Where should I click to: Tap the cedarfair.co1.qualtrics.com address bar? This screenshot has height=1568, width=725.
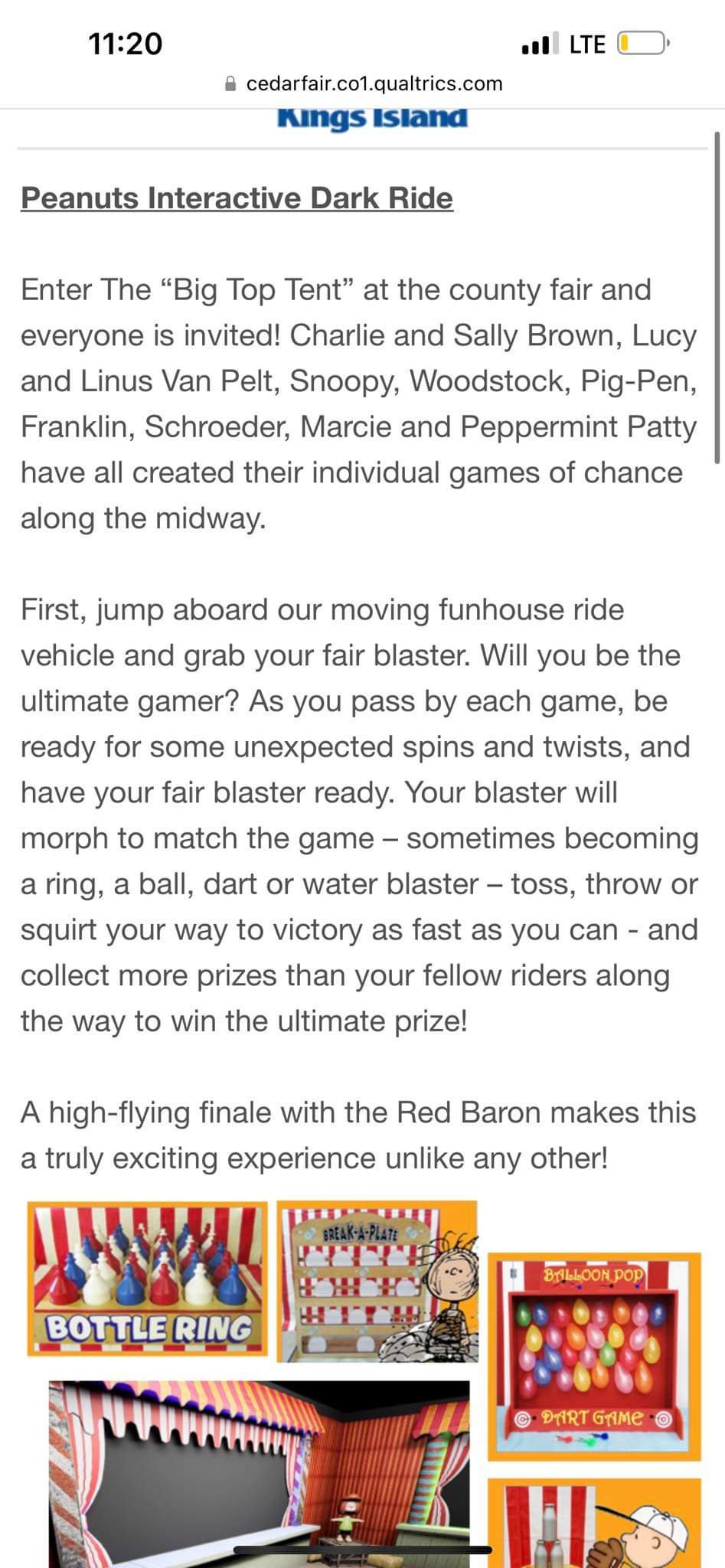[x=364, y=83]
